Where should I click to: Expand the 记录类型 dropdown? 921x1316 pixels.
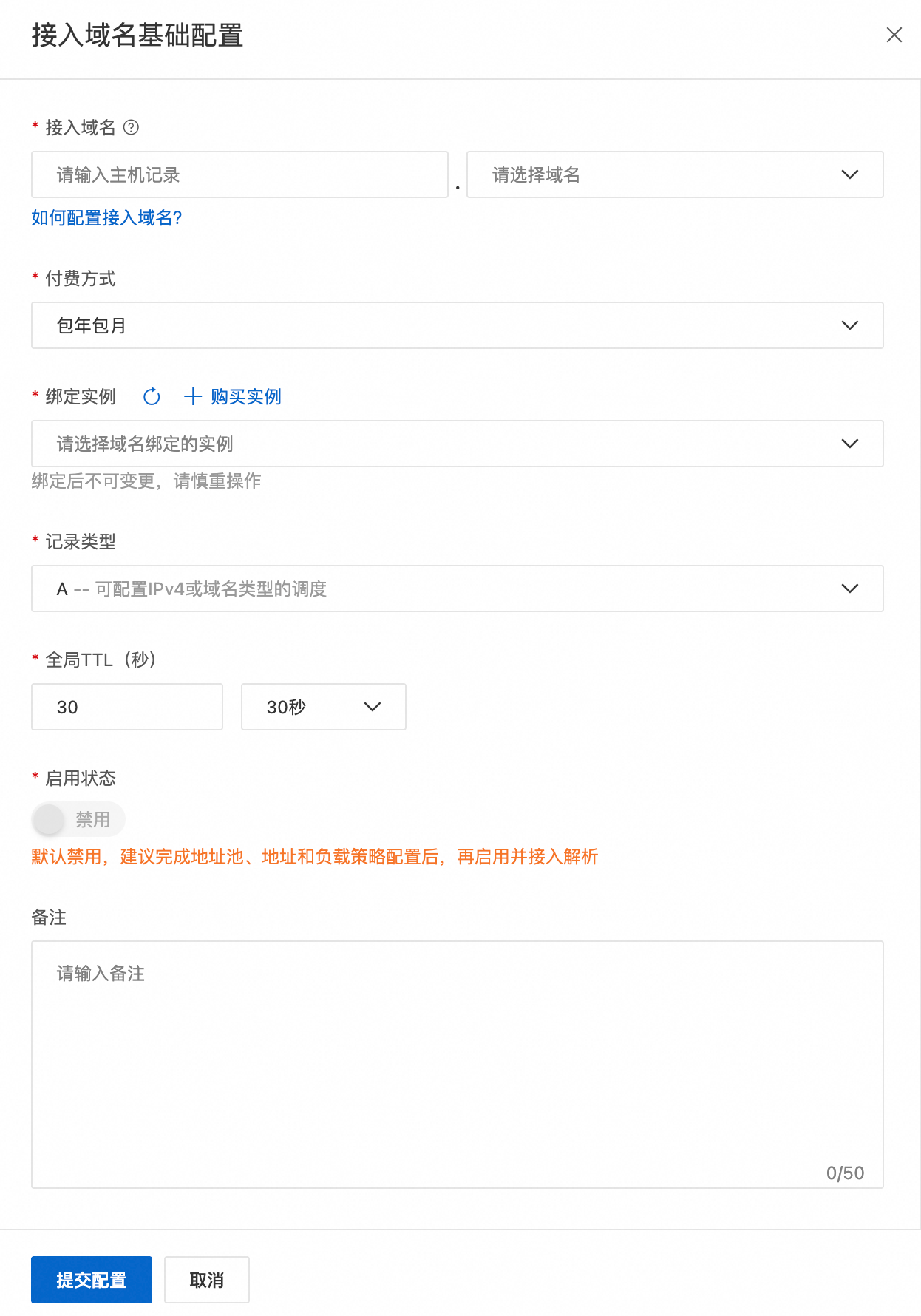click(x=457, y=589)
